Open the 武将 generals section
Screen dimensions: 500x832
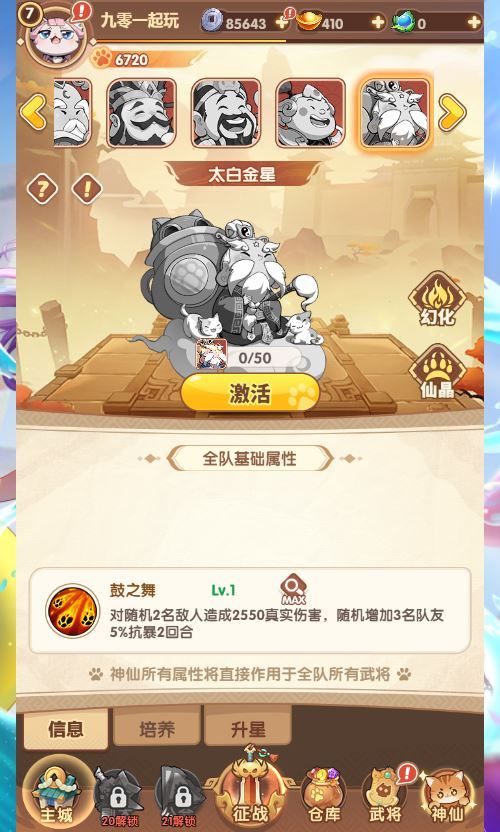(x=385, y=796)
